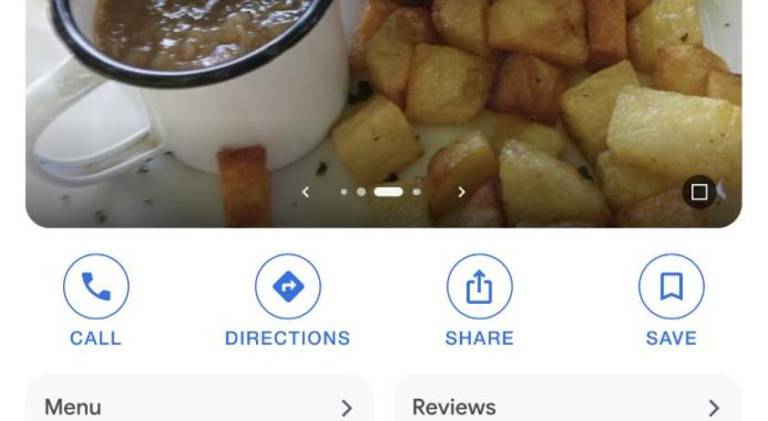Share this place listing

480,288
